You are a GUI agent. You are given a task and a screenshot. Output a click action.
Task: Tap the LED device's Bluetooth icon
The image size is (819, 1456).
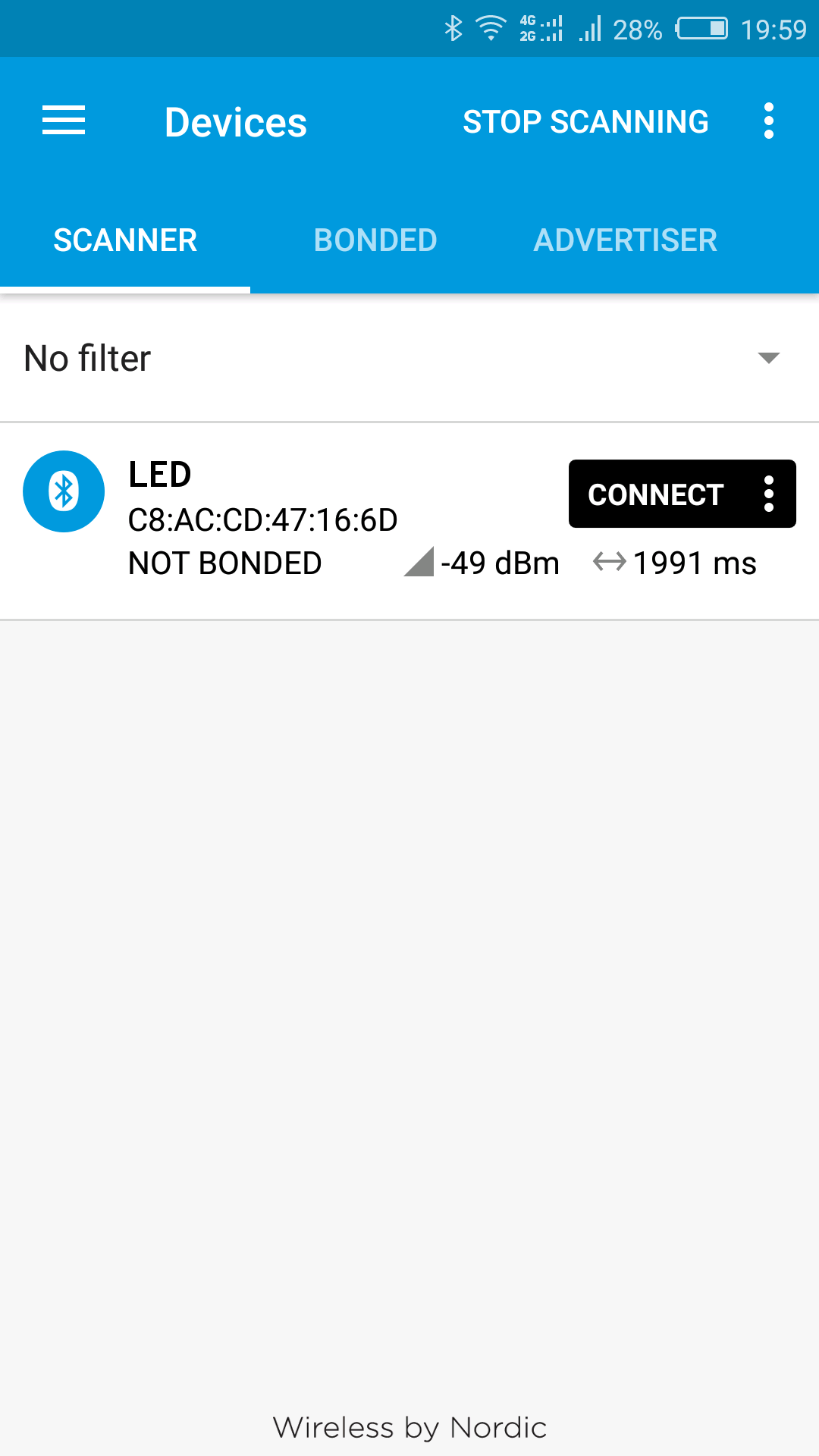tap(64, 491)
